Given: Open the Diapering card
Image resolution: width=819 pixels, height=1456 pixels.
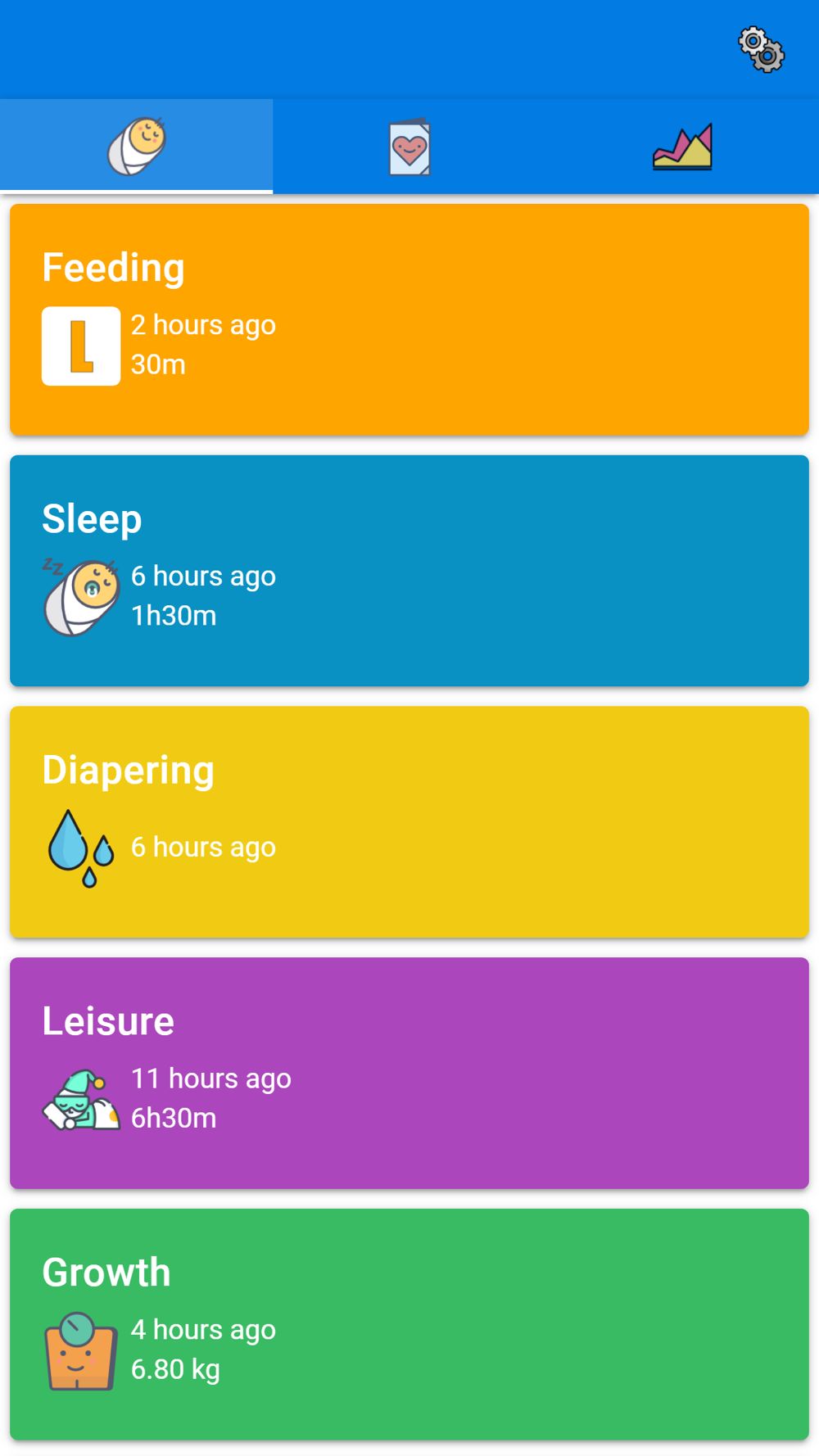Looking at the screenshot, I should coord(409,822).
